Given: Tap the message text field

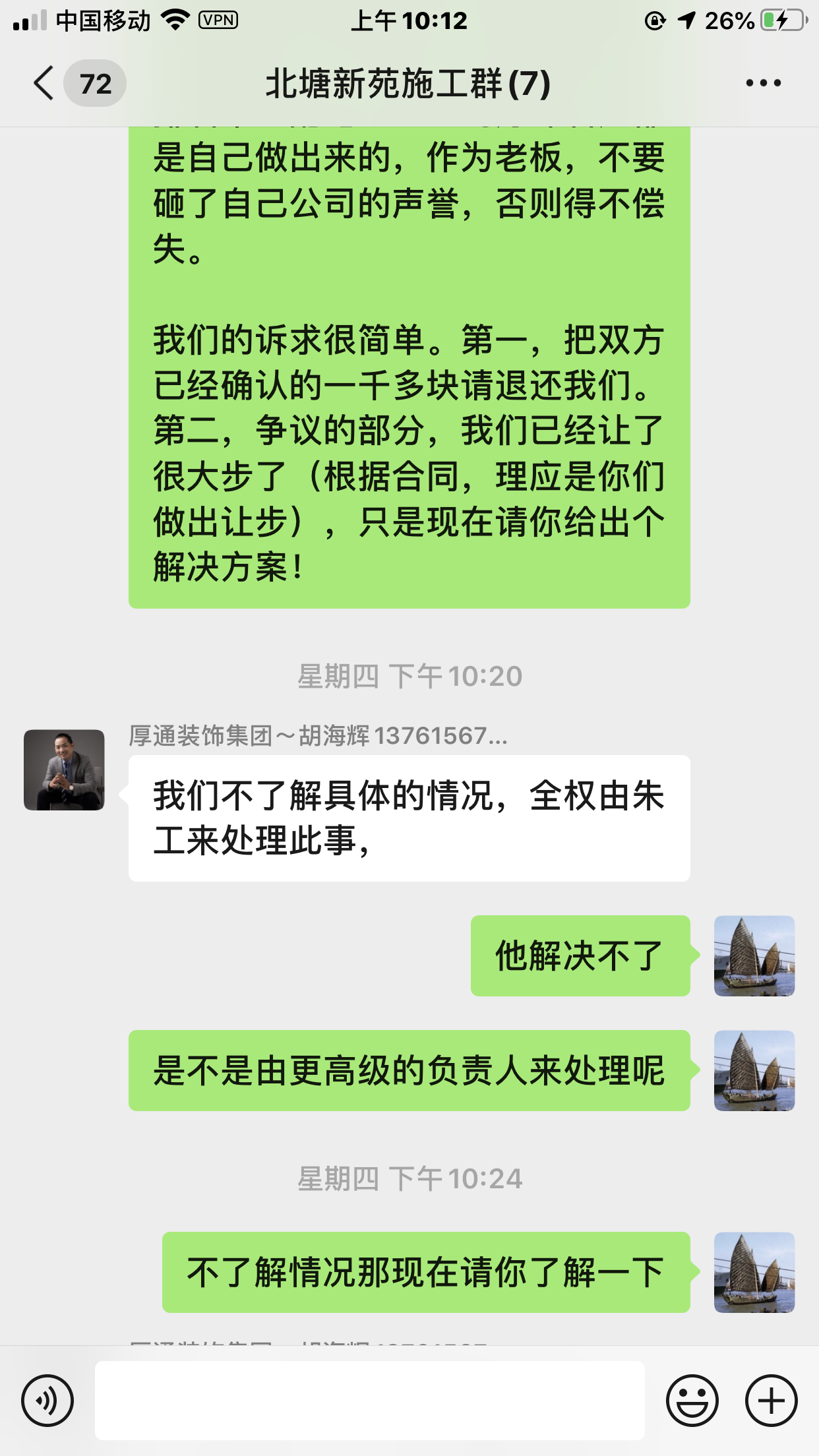Looking at the screenshot, I should pyautogui.click(x=369, y=1400).
